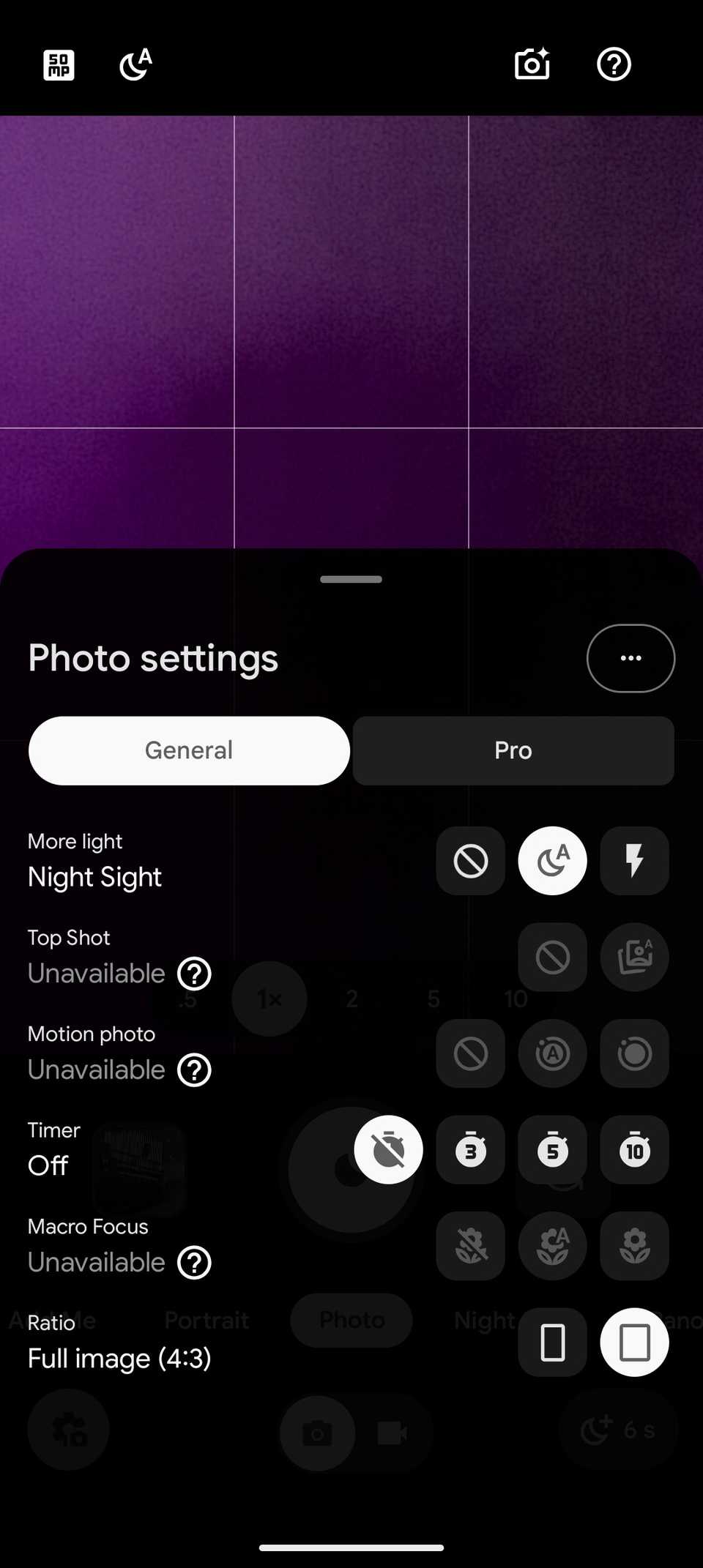Set timer to 10 seconds

(x=634, y=1150)
